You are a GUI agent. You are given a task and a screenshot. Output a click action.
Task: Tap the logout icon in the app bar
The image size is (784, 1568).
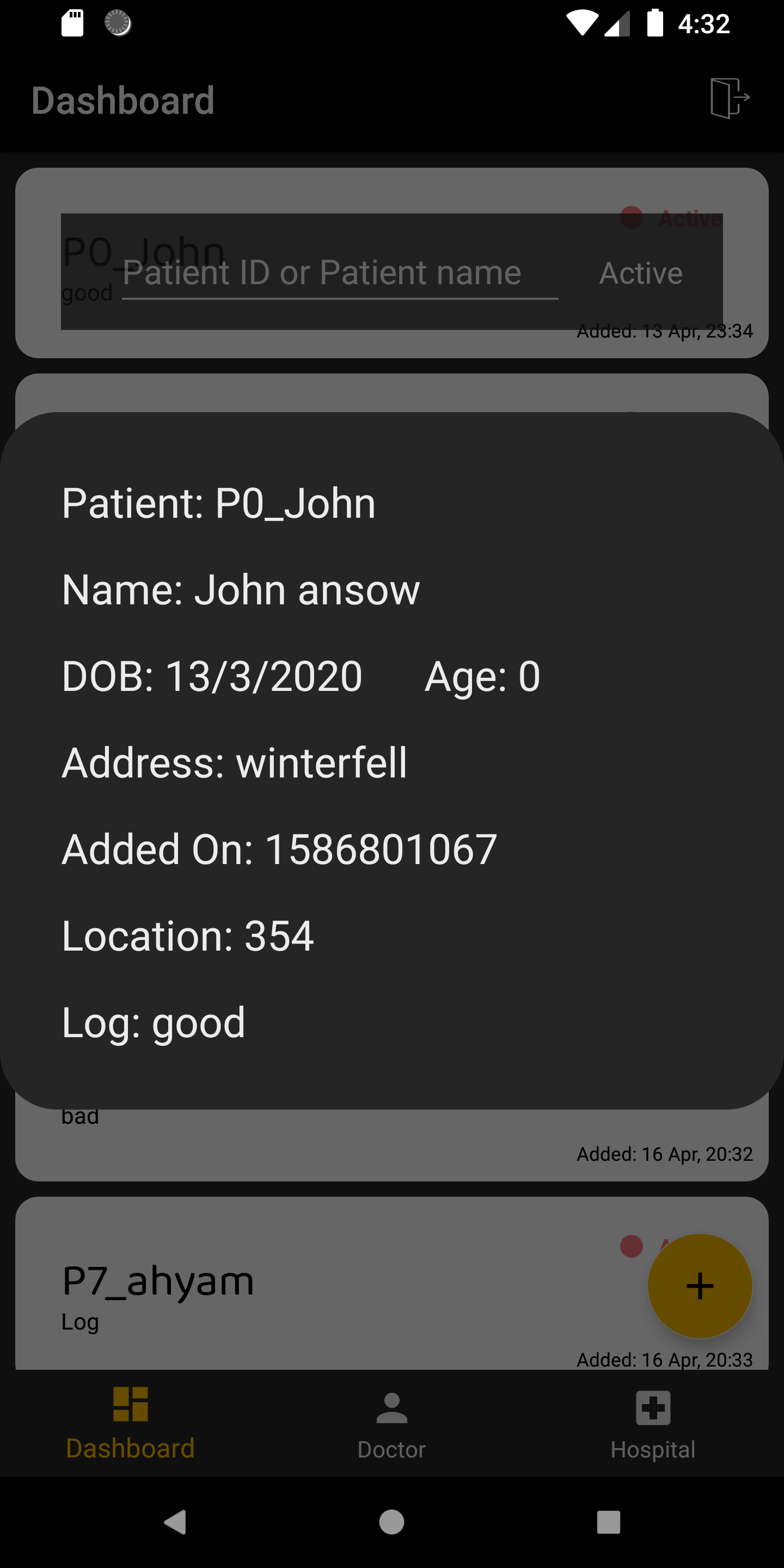pos(728,99)
